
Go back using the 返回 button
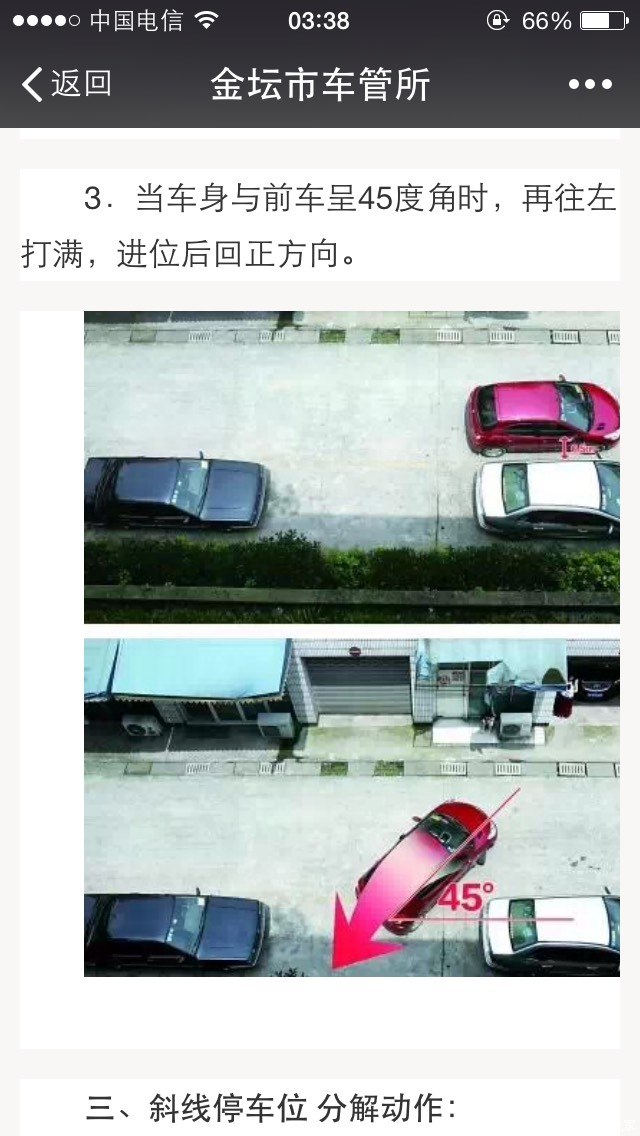coord(66,84)
